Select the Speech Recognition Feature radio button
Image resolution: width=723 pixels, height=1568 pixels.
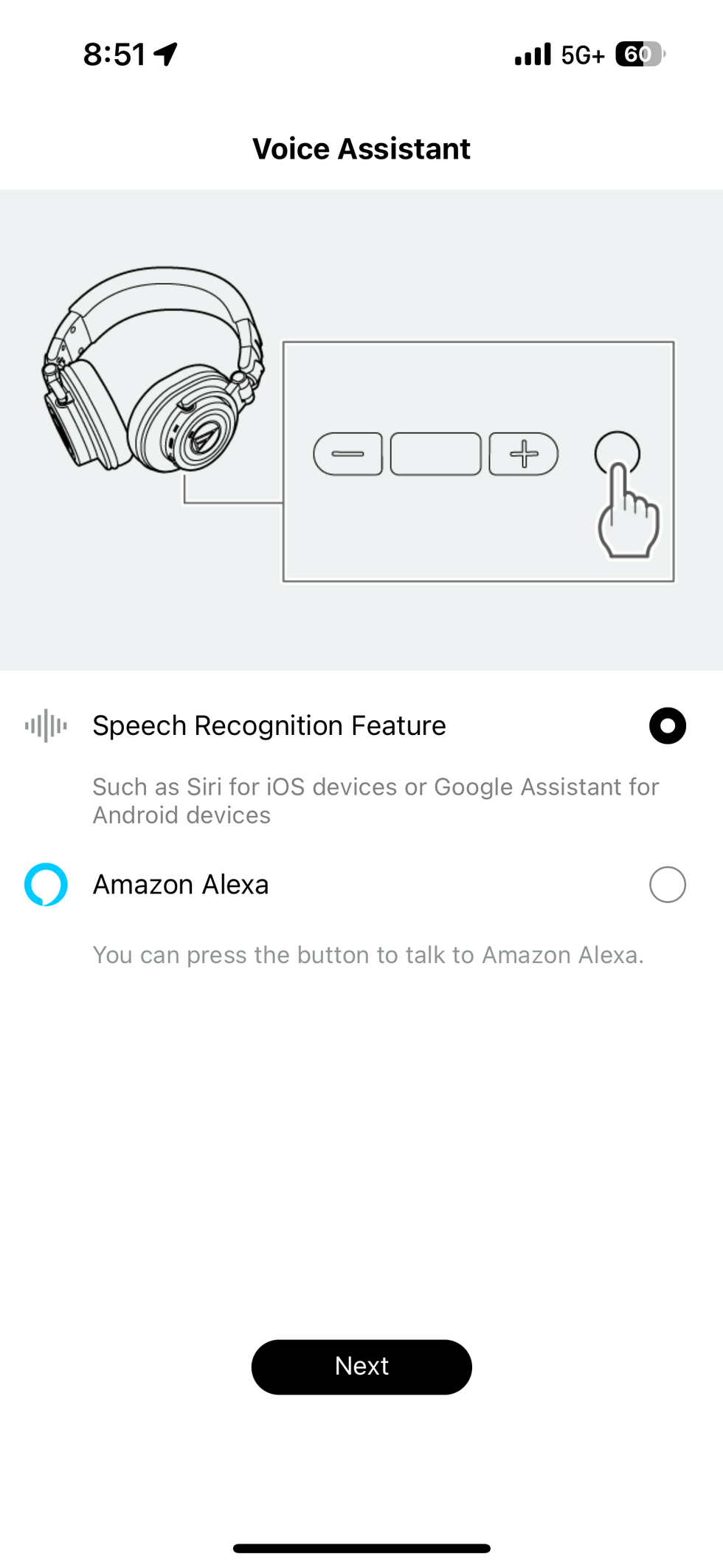(x=667, y=725)
